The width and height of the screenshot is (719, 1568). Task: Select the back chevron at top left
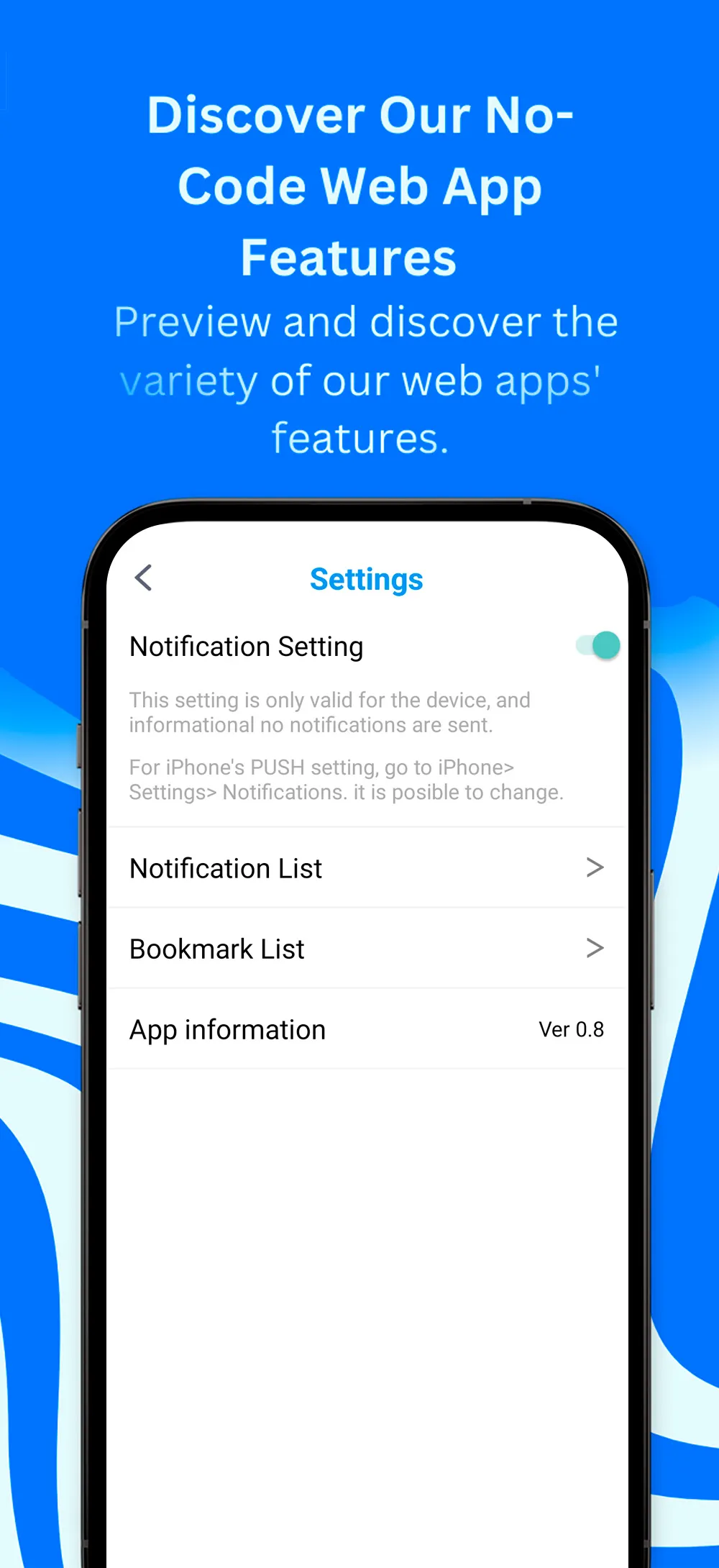click(142, 578)
